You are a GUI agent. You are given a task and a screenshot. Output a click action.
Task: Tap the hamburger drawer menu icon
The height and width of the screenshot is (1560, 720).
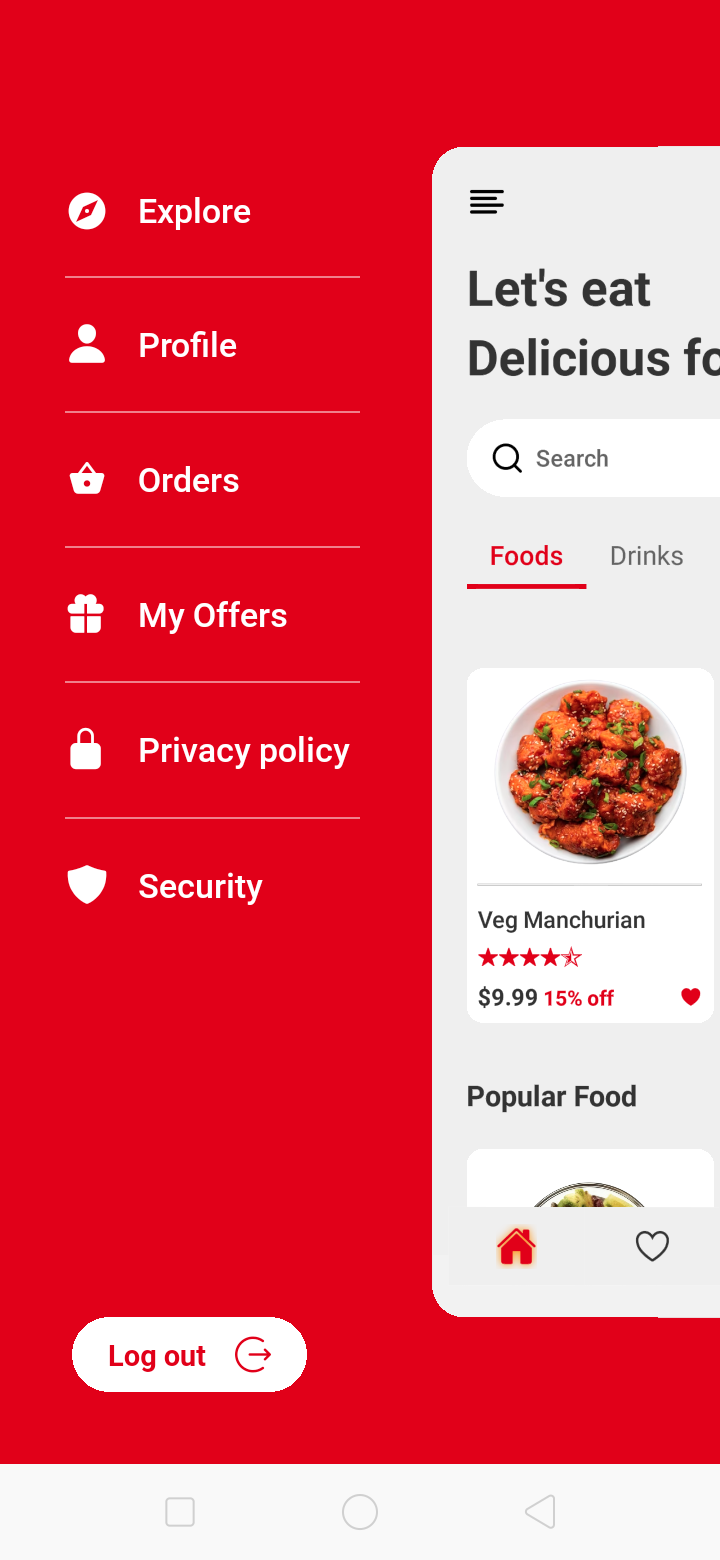pos(487,202)
